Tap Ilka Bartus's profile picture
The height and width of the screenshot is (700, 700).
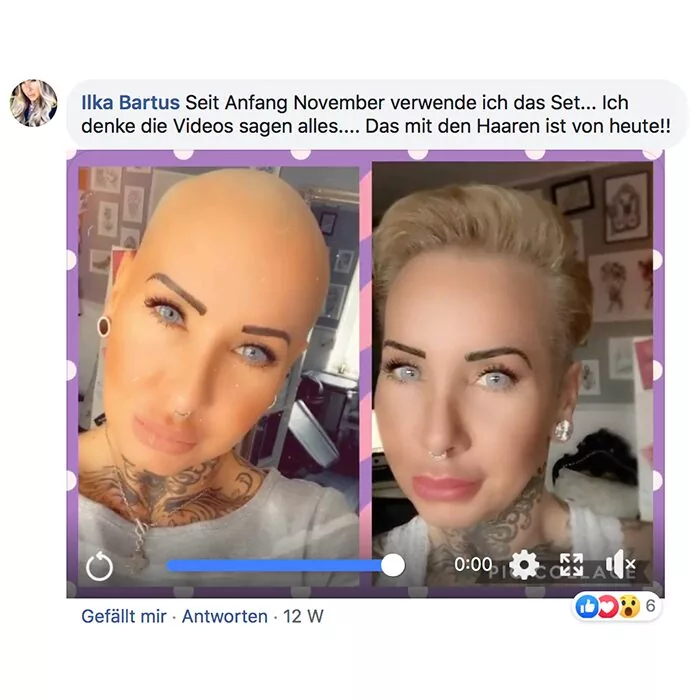pos(33,102)
